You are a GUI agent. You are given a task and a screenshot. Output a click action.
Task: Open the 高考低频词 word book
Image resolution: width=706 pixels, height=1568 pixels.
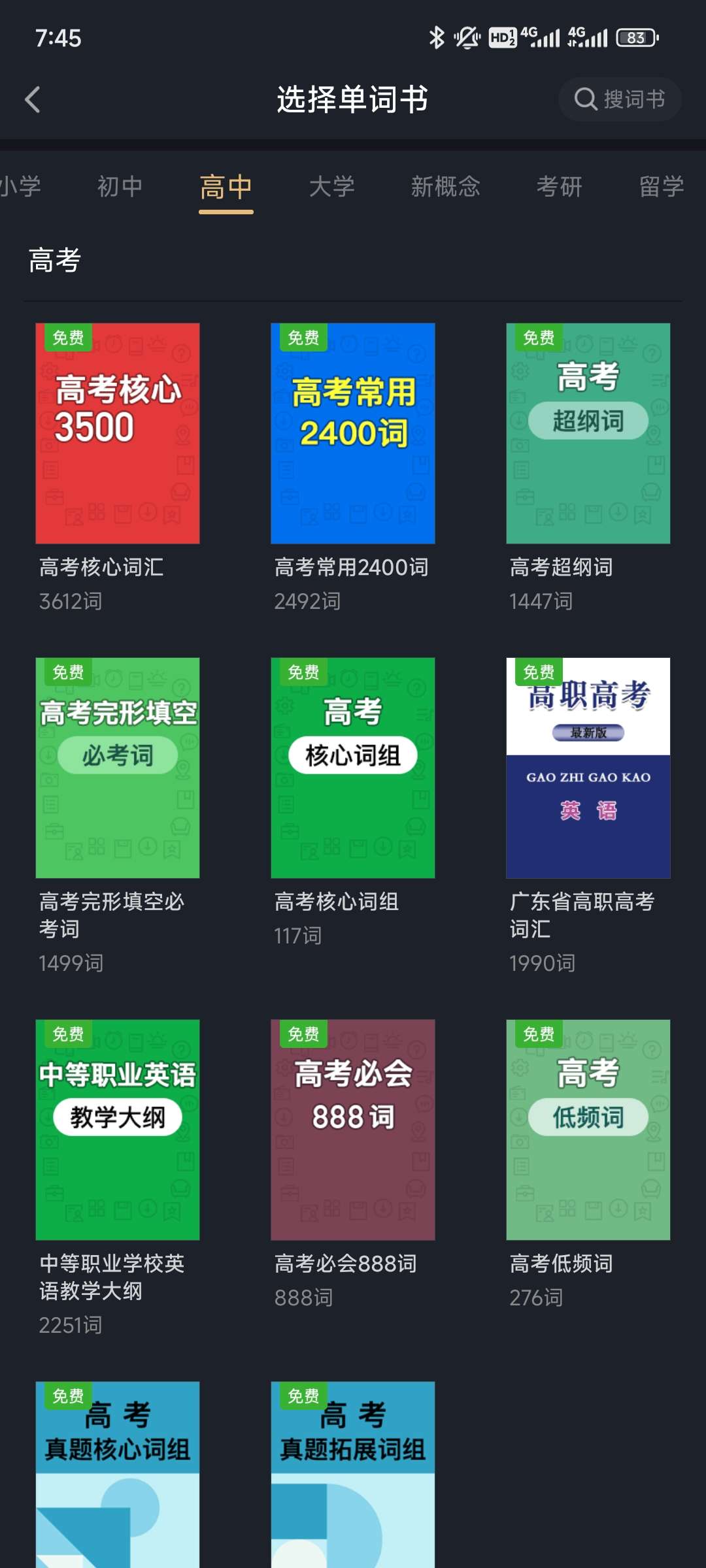(x=588, y=1130)
